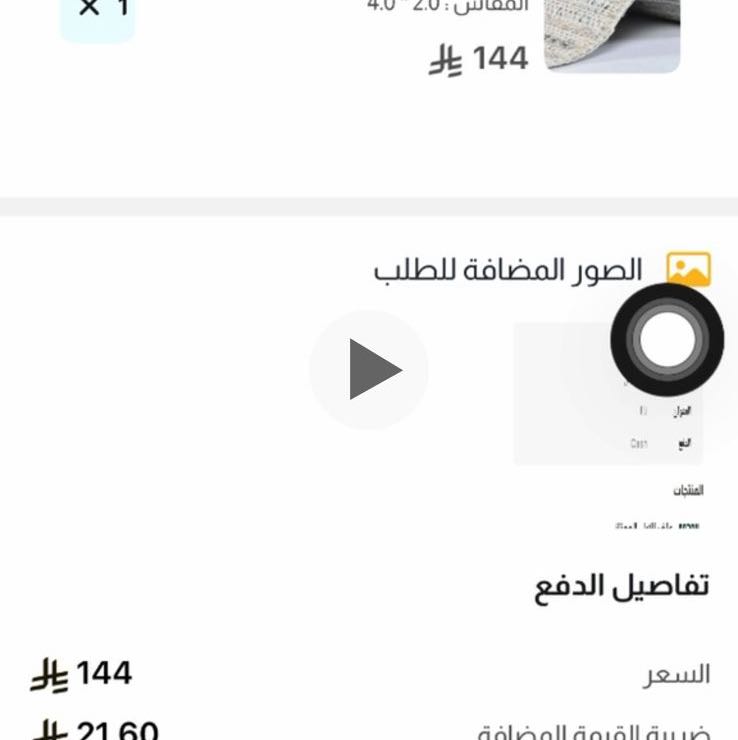The image size is (738, 740).
Task: Play the video attached to the order
Action: point(369,369)
